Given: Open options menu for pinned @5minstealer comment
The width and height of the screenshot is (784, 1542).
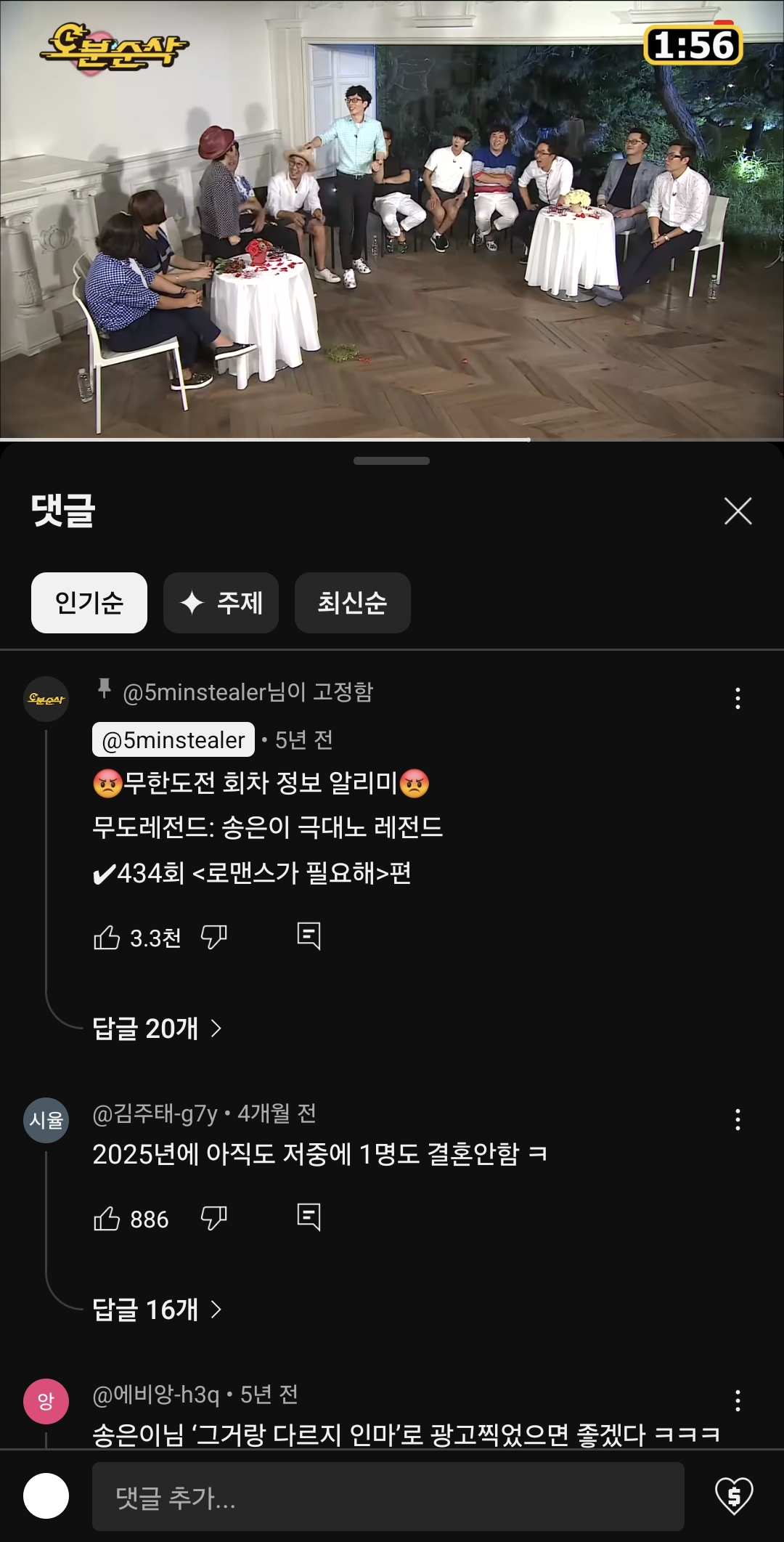Looking at the screenshot, I should pyautogui.click(x=738, y=699).
